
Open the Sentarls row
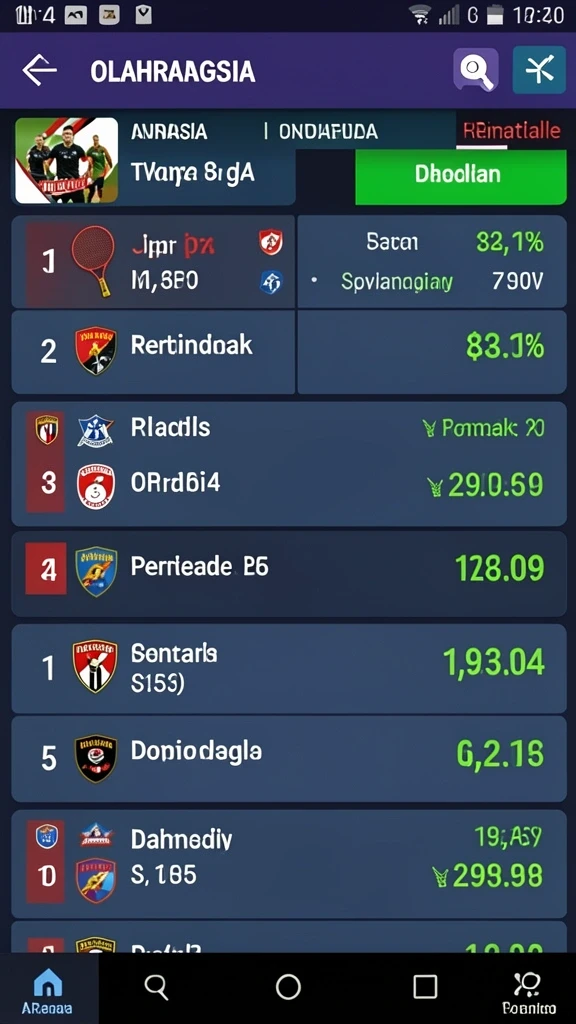(x=289, y=668)
